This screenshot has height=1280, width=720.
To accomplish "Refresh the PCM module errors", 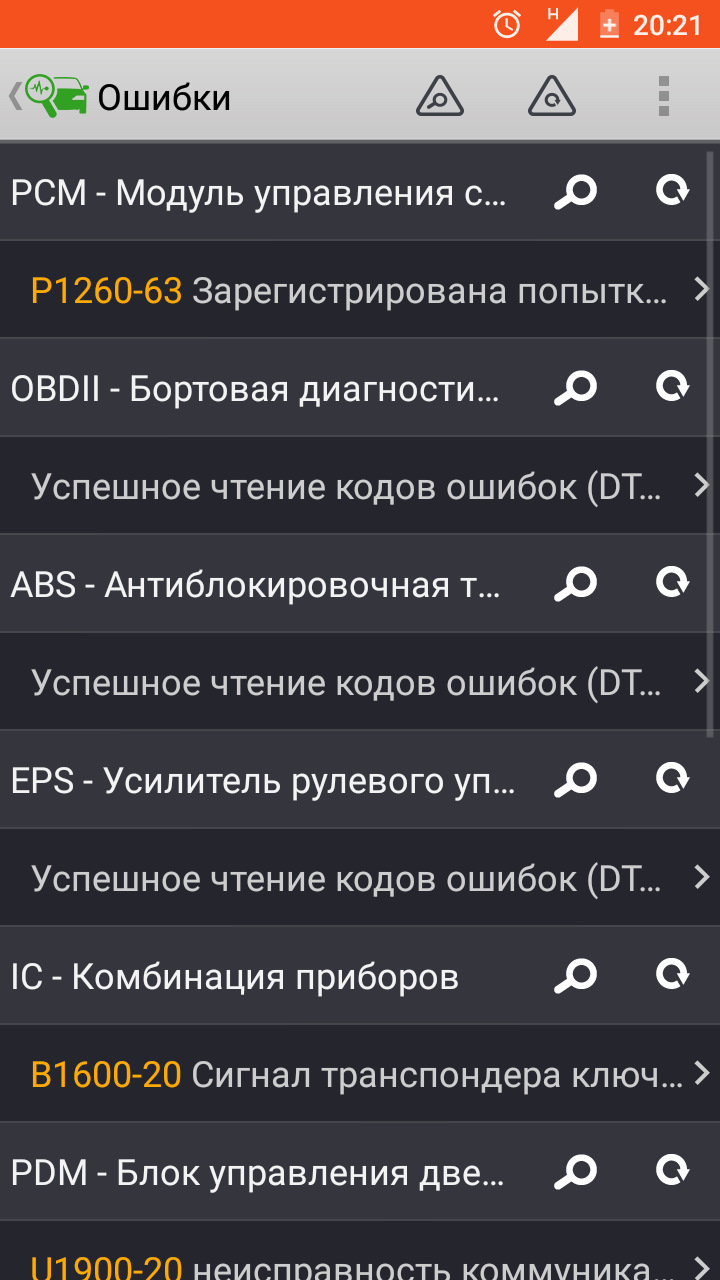I will point(673,190).
